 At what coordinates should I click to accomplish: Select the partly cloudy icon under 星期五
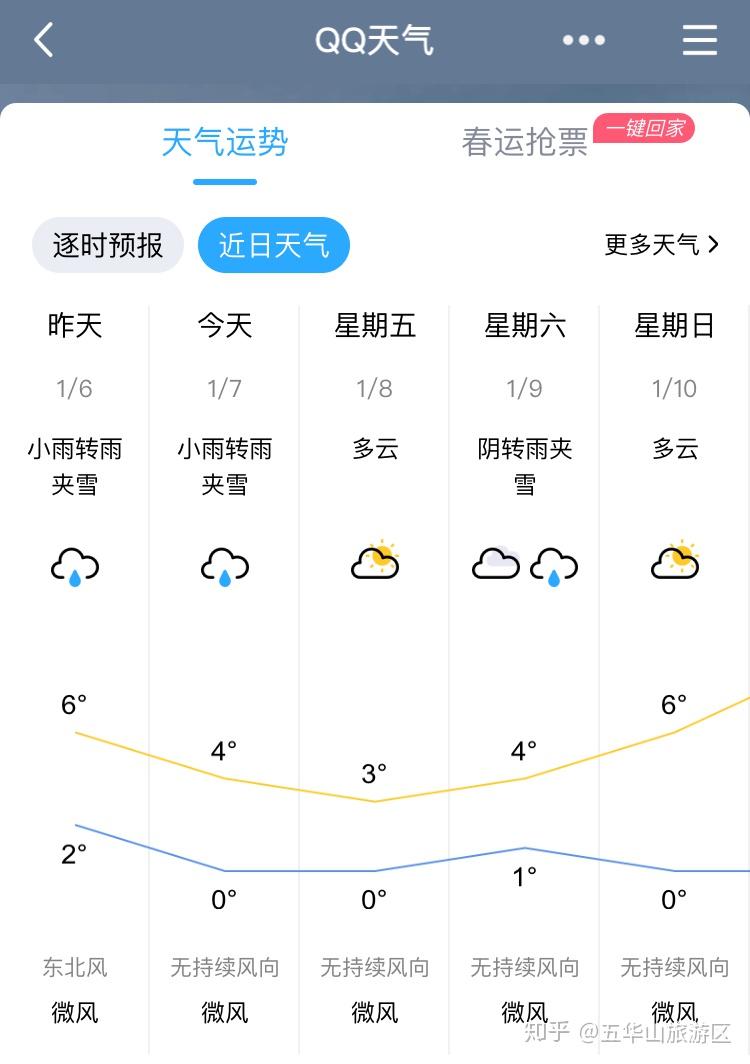(x=374, y=562)
